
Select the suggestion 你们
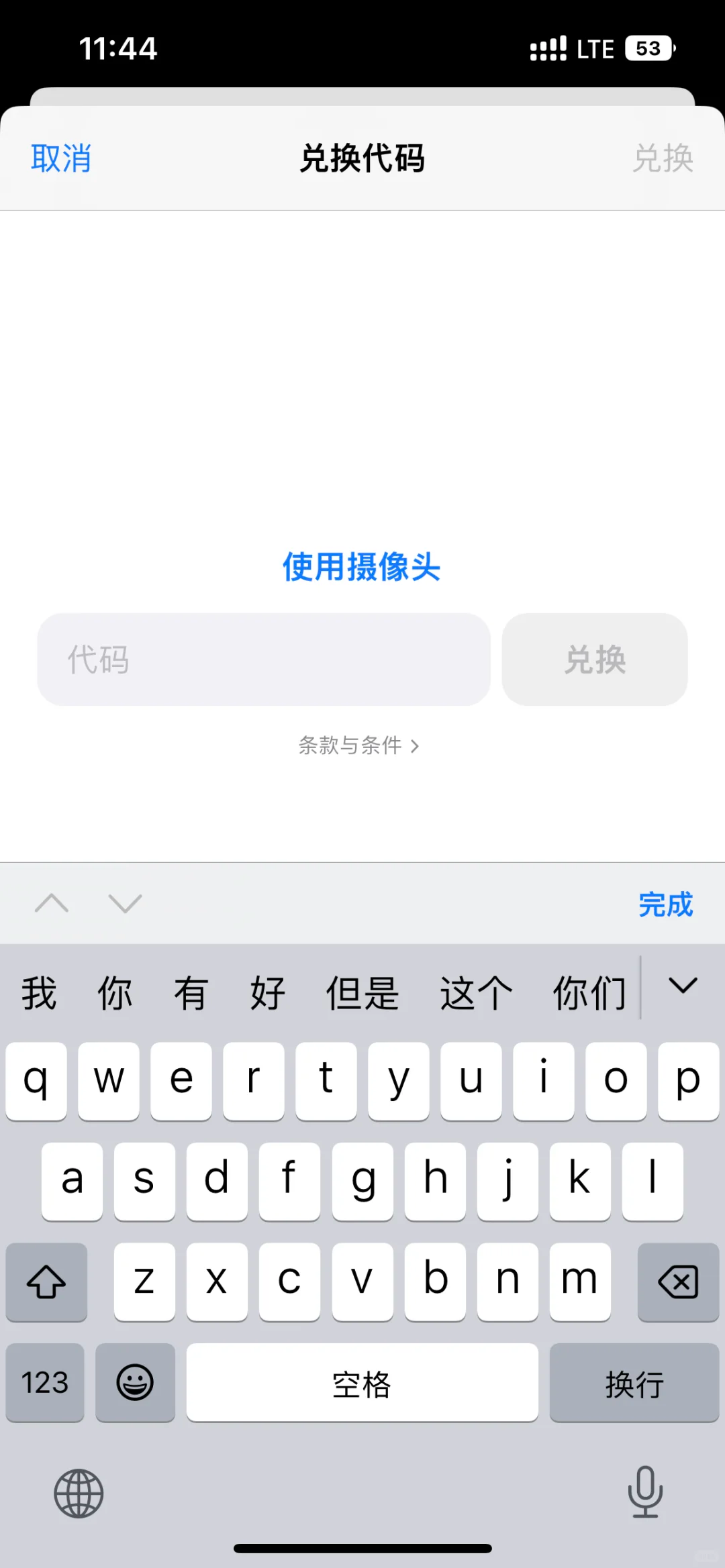click(589, 993)
